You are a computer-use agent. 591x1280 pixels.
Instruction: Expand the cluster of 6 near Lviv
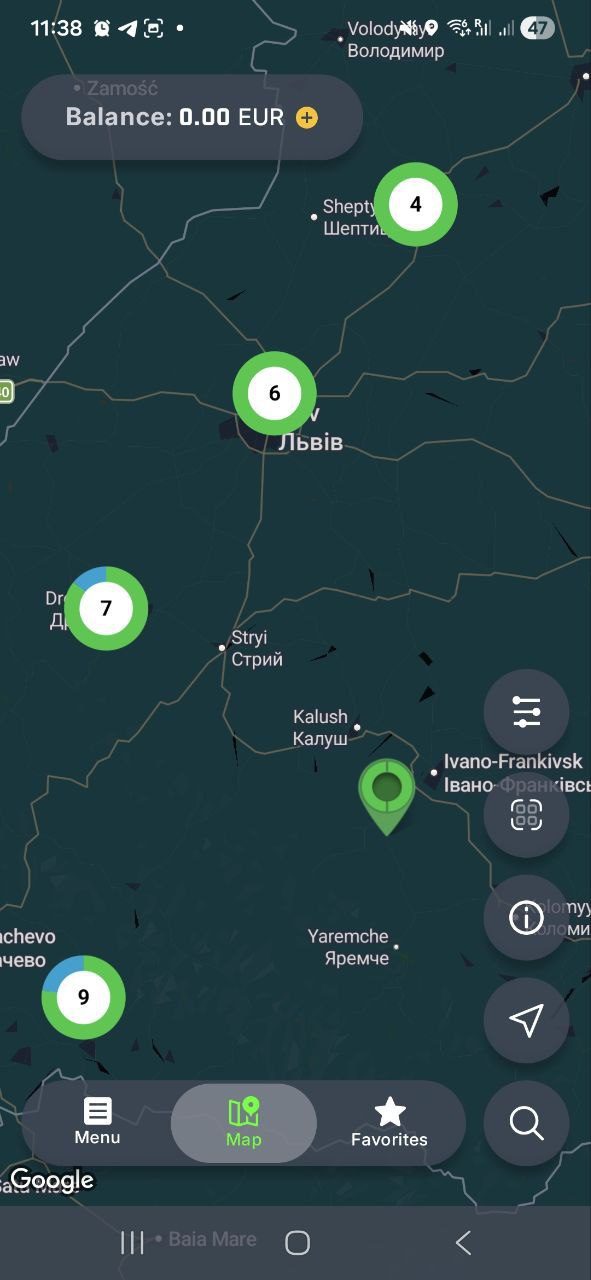pyautogui.click(x=275, y=393)
